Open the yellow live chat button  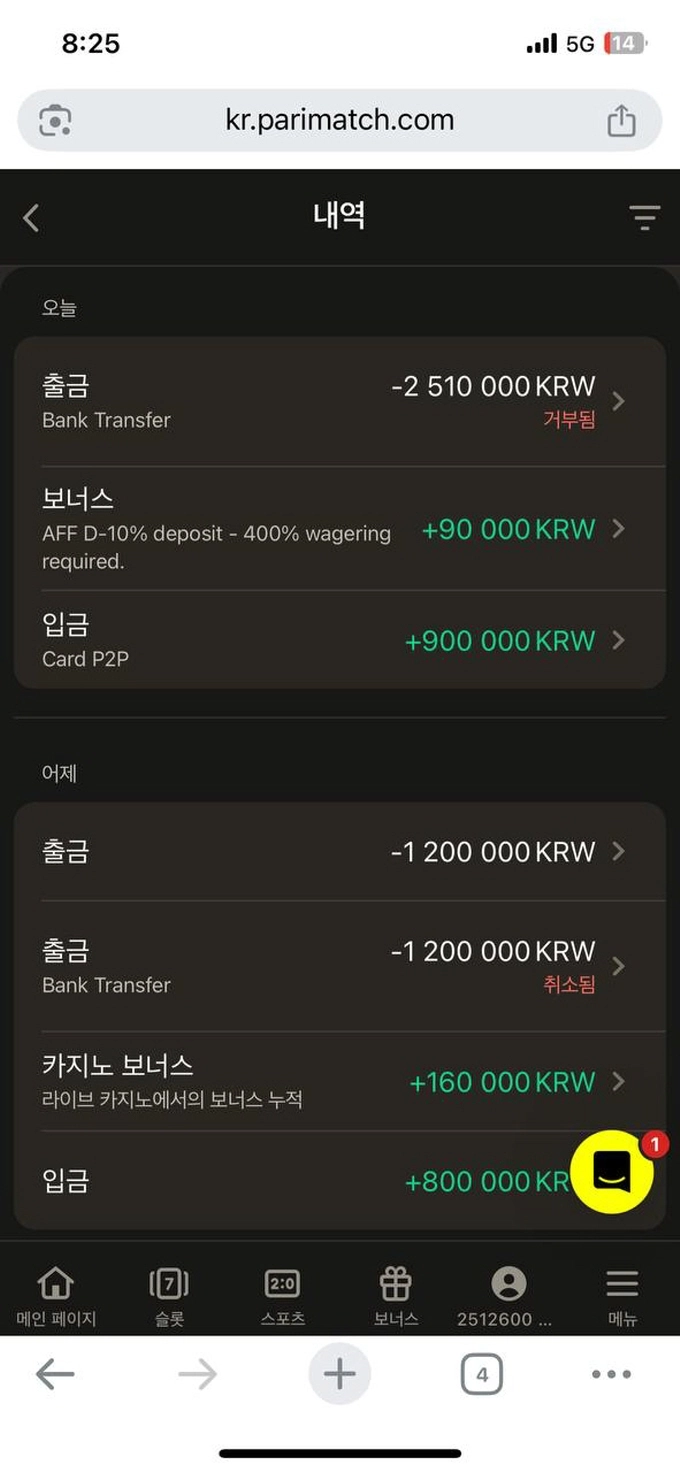(x=612, y=1171)
